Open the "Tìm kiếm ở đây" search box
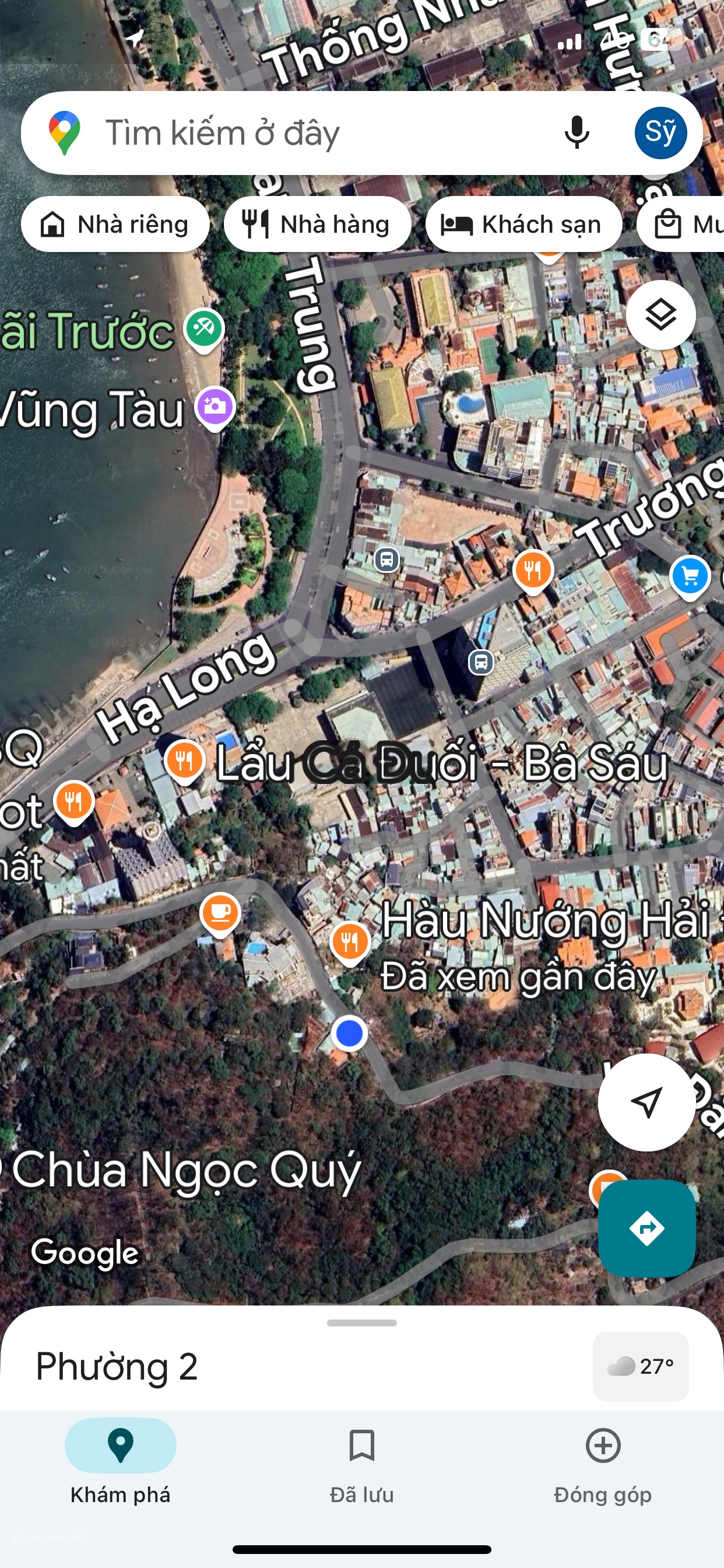Image resolution: width=724 pixels, height=1568 pixels. (304, 134)
